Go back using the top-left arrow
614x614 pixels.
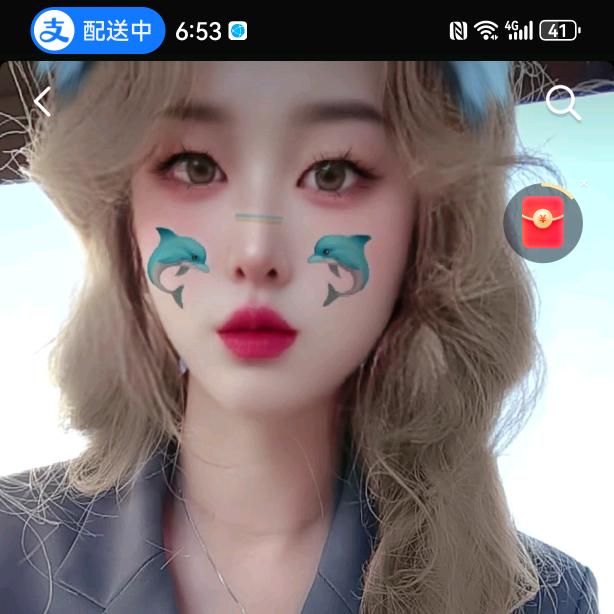pyautogui.click(x=42, y=102)
